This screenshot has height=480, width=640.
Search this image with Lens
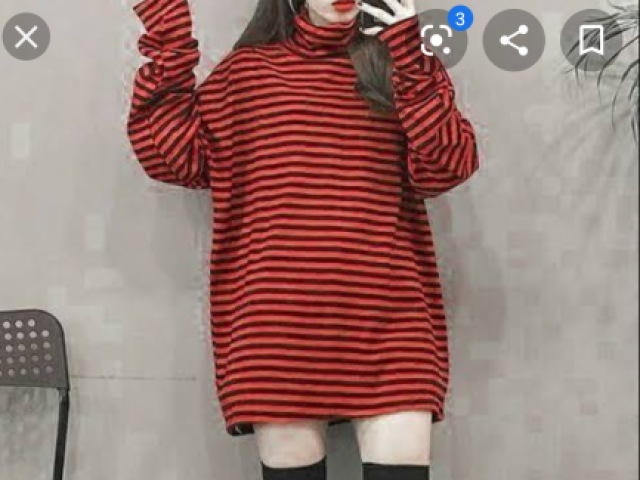point(437,40)
